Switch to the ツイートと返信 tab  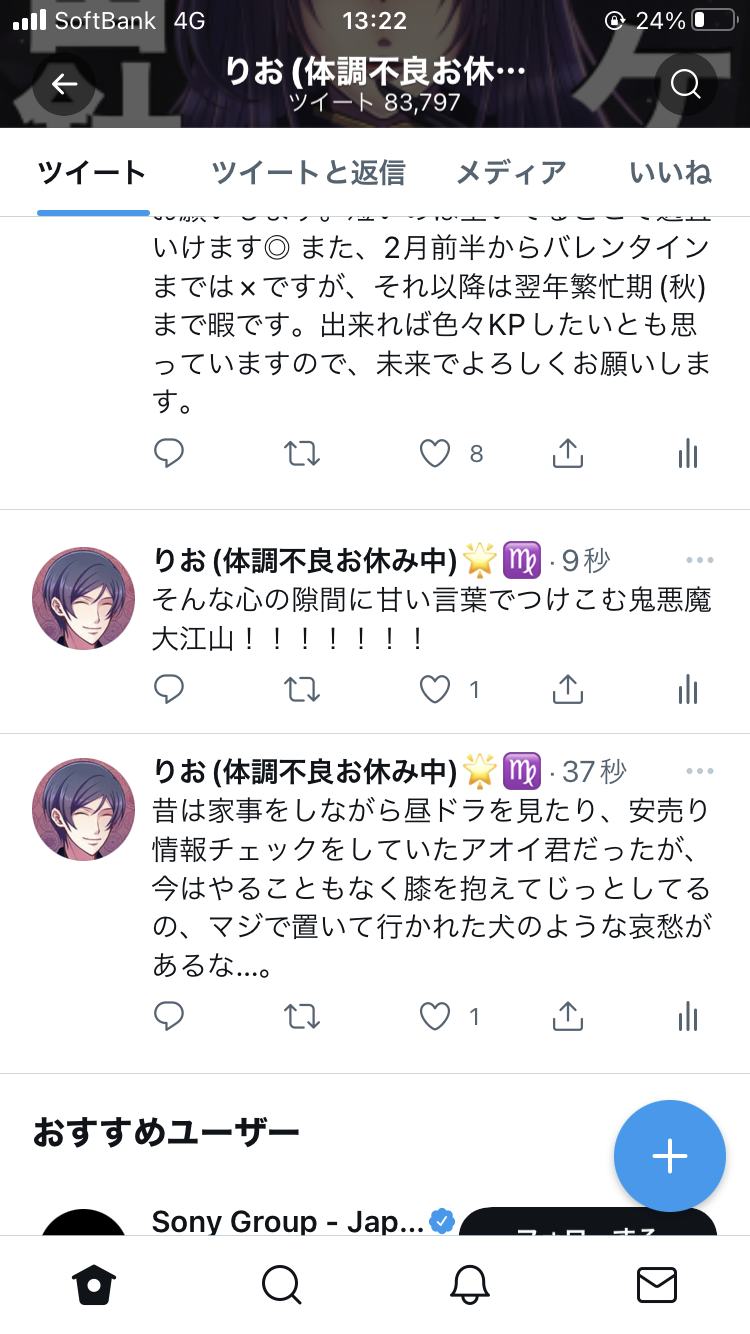(308, 173)
